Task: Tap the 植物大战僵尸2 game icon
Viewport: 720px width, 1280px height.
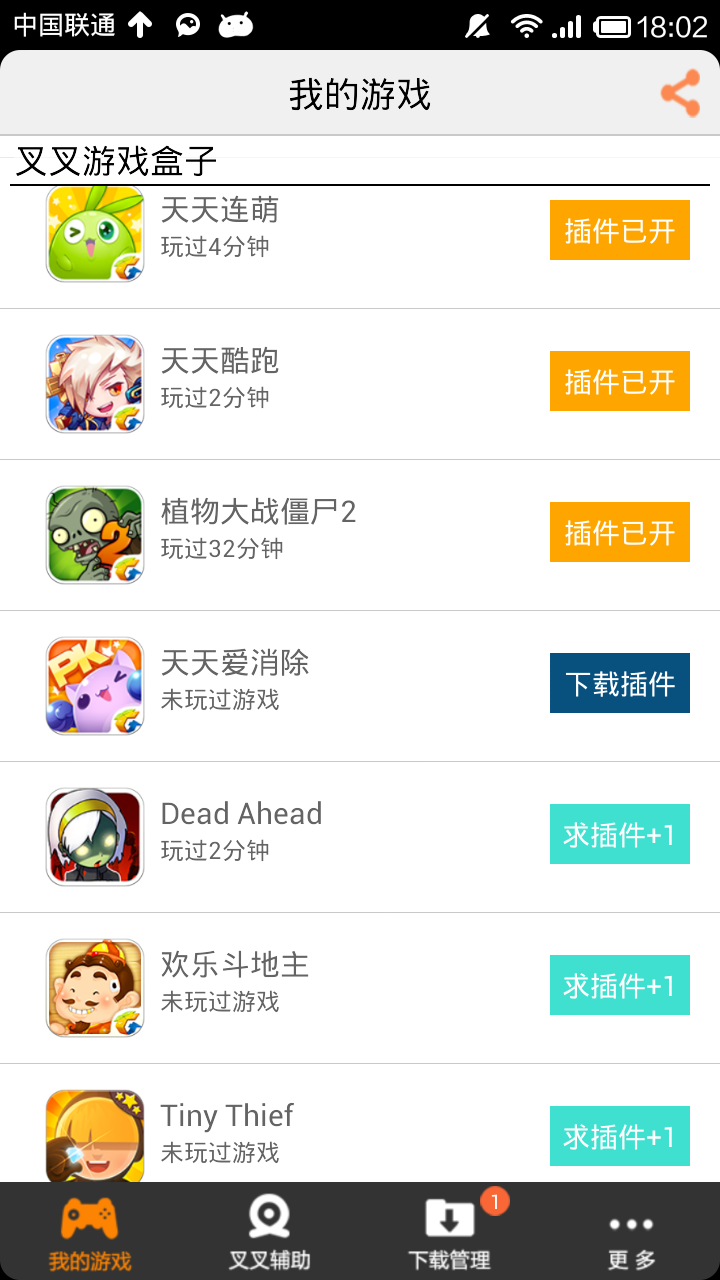Action: (94, 533)
